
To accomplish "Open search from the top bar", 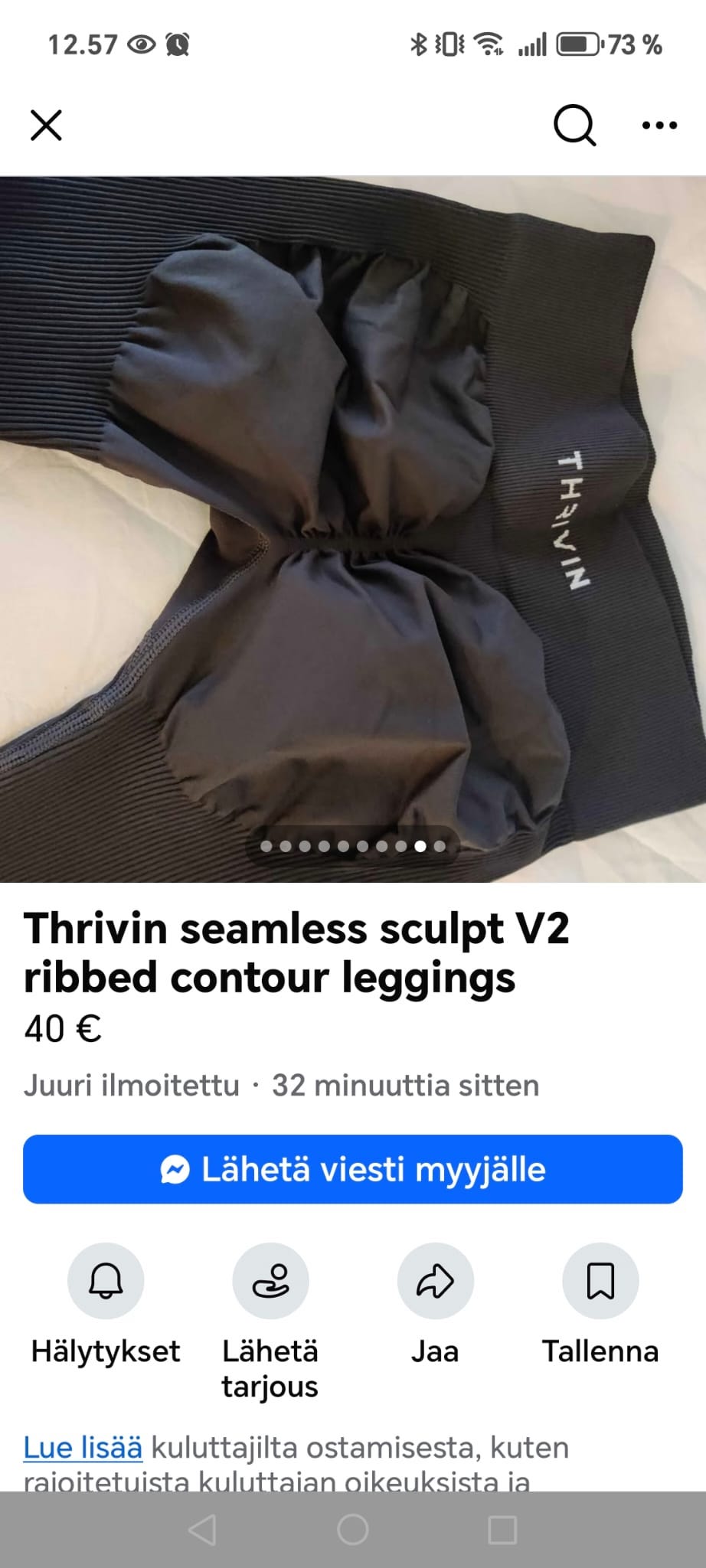I will tap(574, 125).
